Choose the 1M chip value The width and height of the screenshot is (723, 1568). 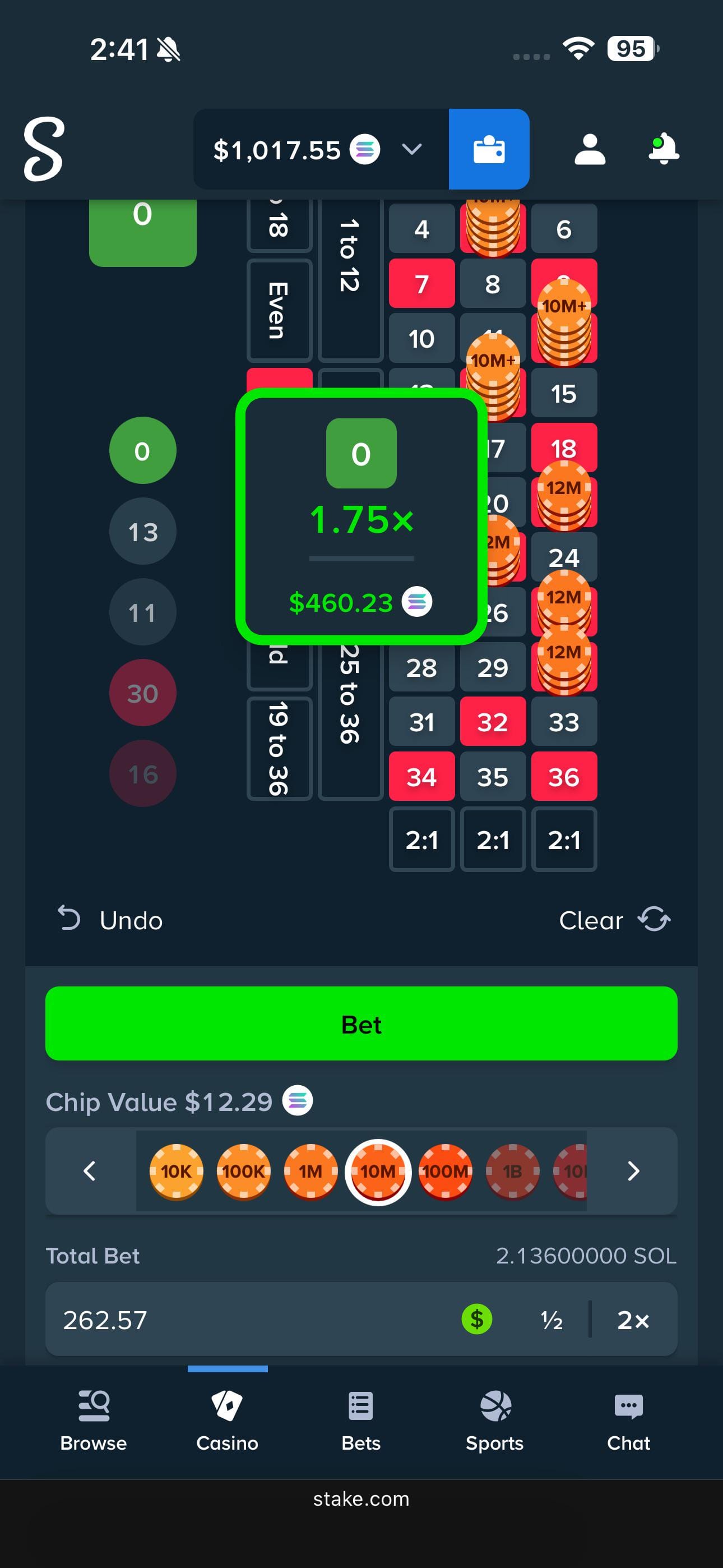[x=310, y=1171]
